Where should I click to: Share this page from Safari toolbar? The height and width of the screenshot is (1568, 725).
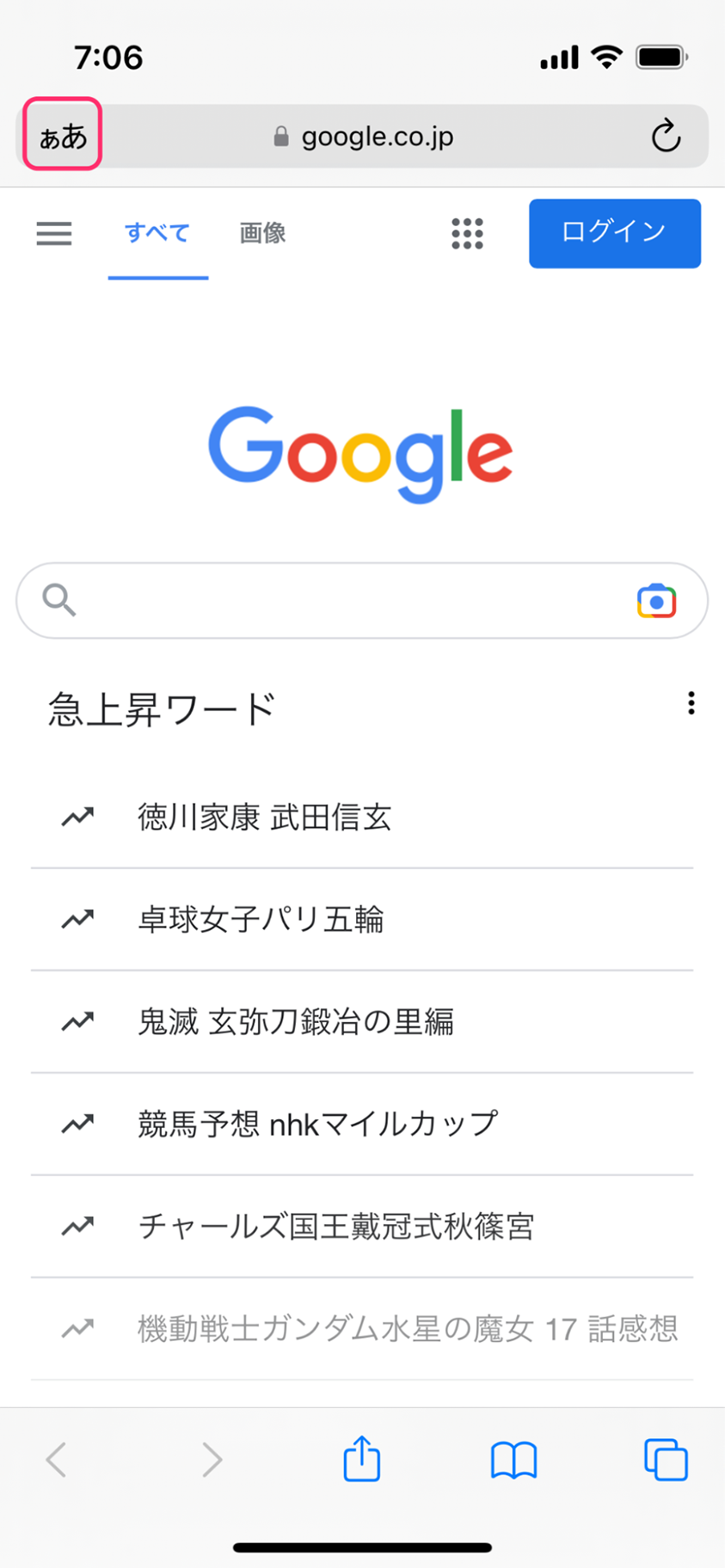pos(362,1459)
